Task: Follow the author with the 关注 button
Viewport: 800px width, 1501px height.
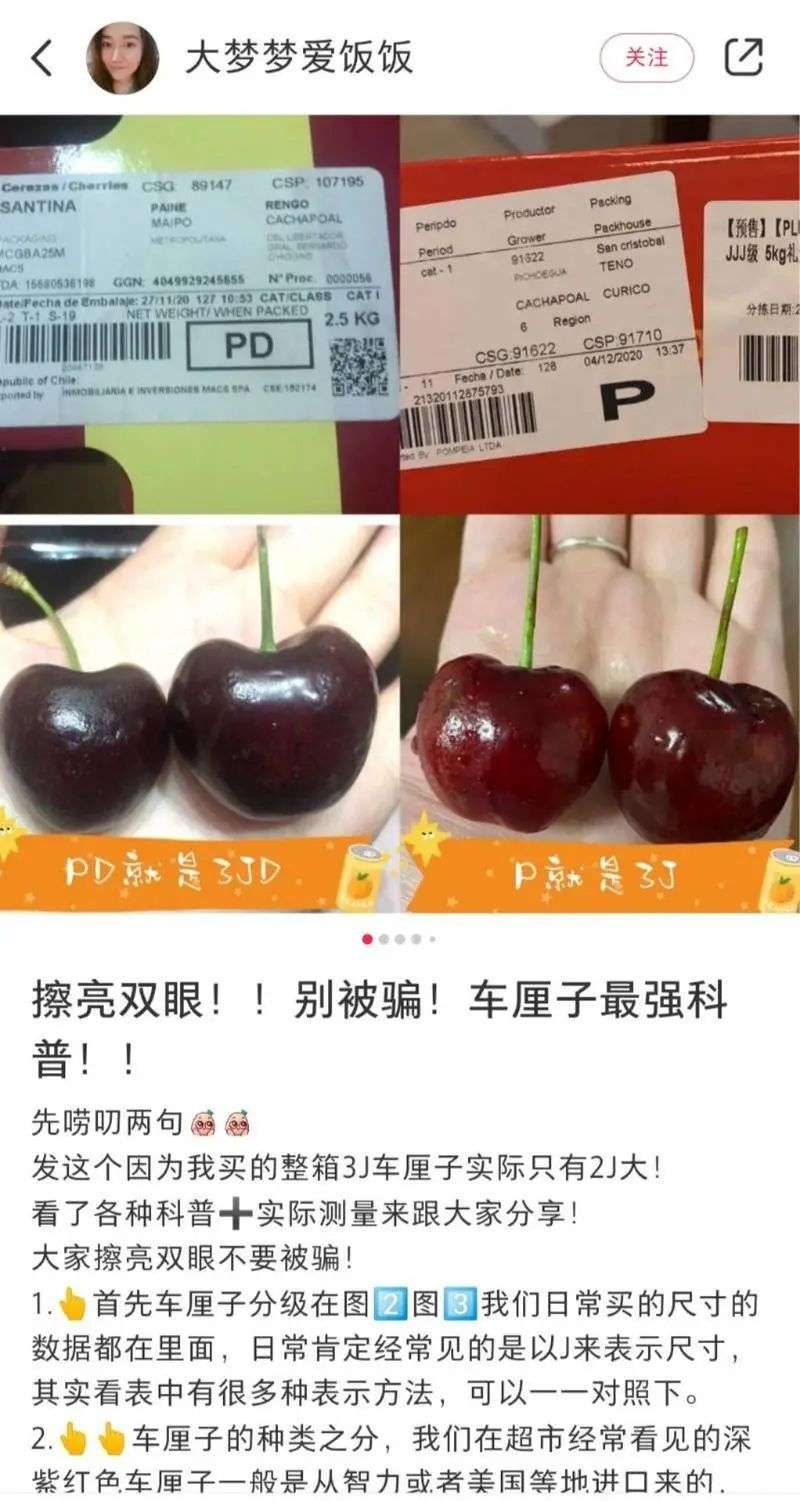Action: (x=646, y=57)
